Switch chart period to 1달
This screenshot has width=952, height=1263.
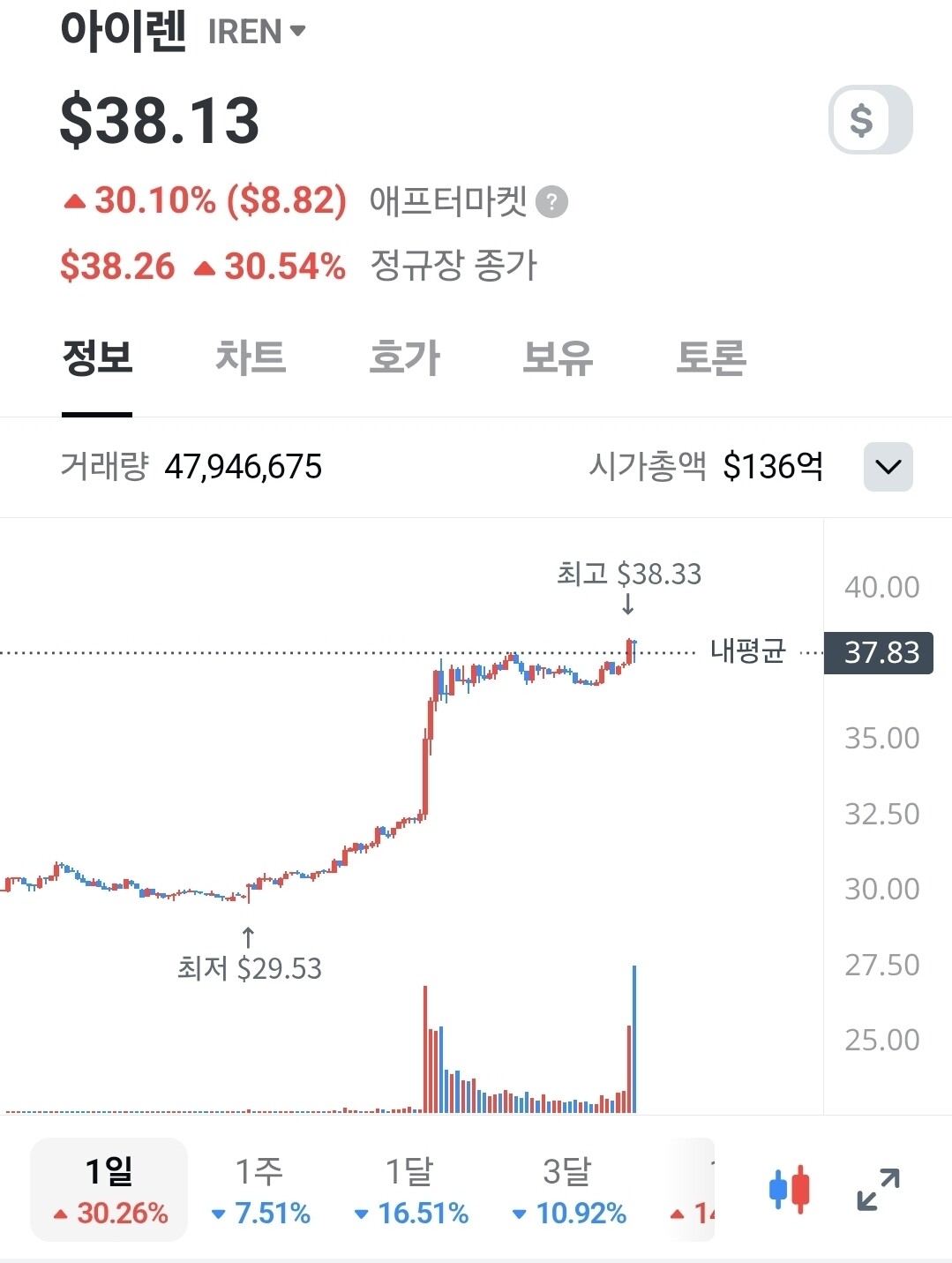(411, 1190)
